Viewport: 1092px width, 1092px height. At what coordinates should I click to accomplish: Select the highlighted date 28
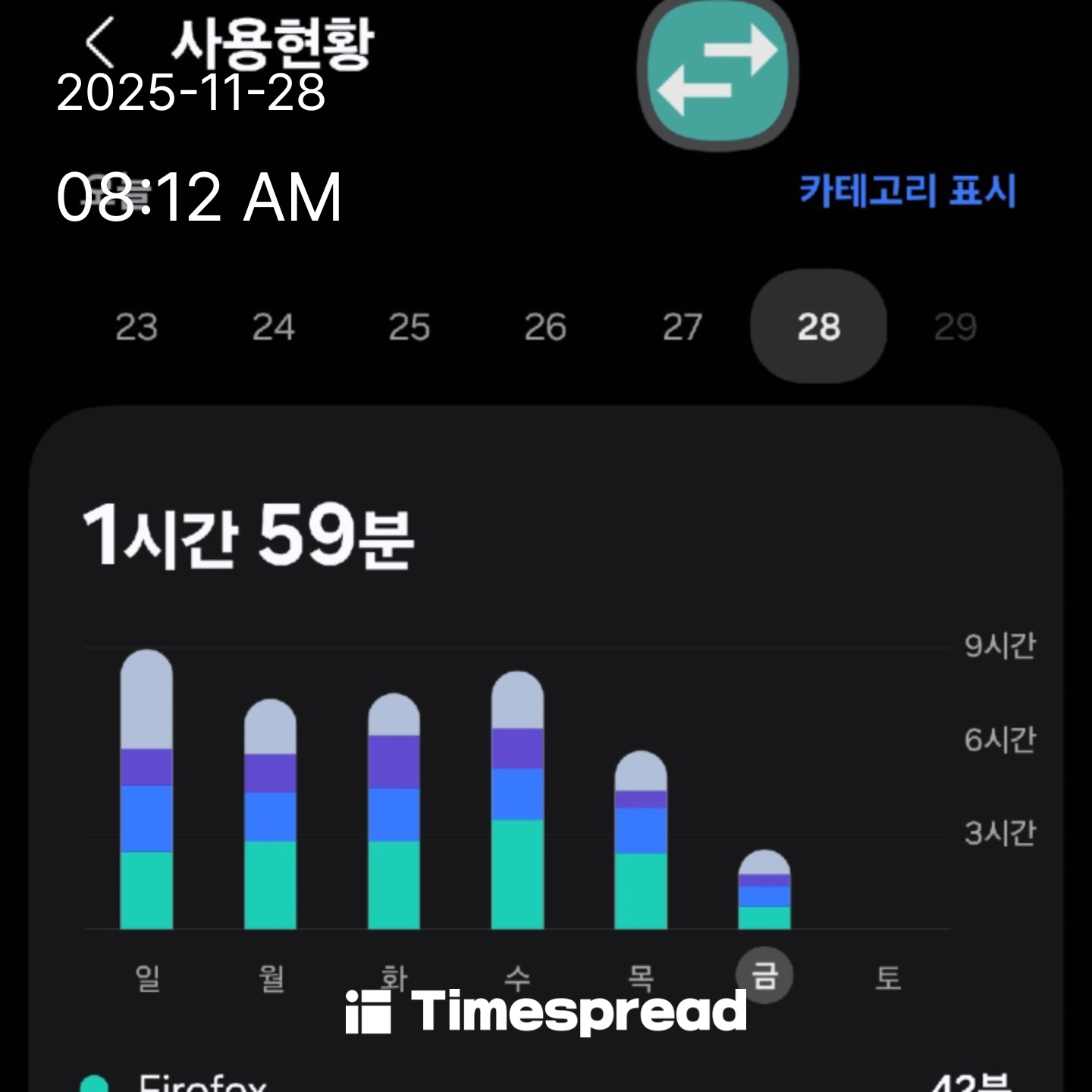818,327
